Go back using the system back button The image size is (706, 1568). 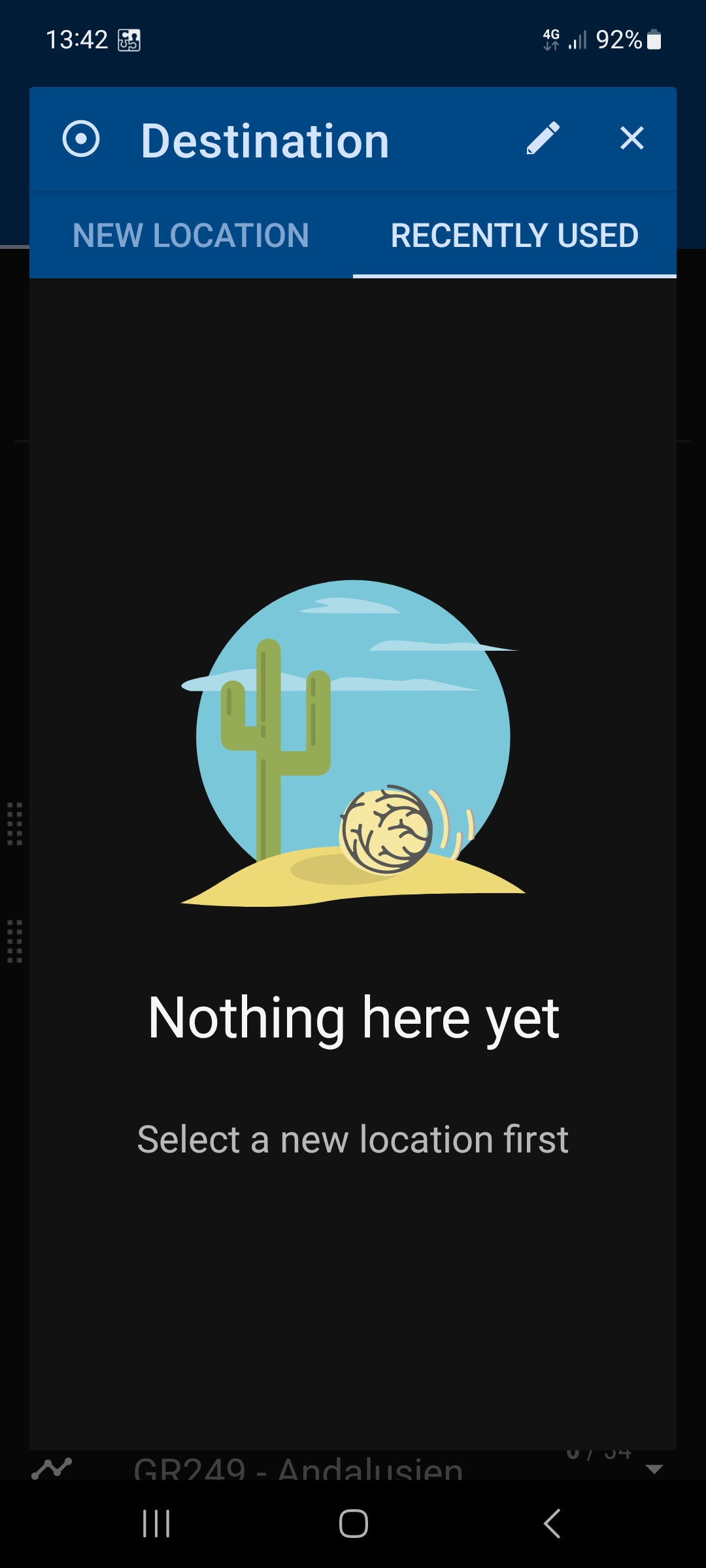click(x=552, y=1524)
